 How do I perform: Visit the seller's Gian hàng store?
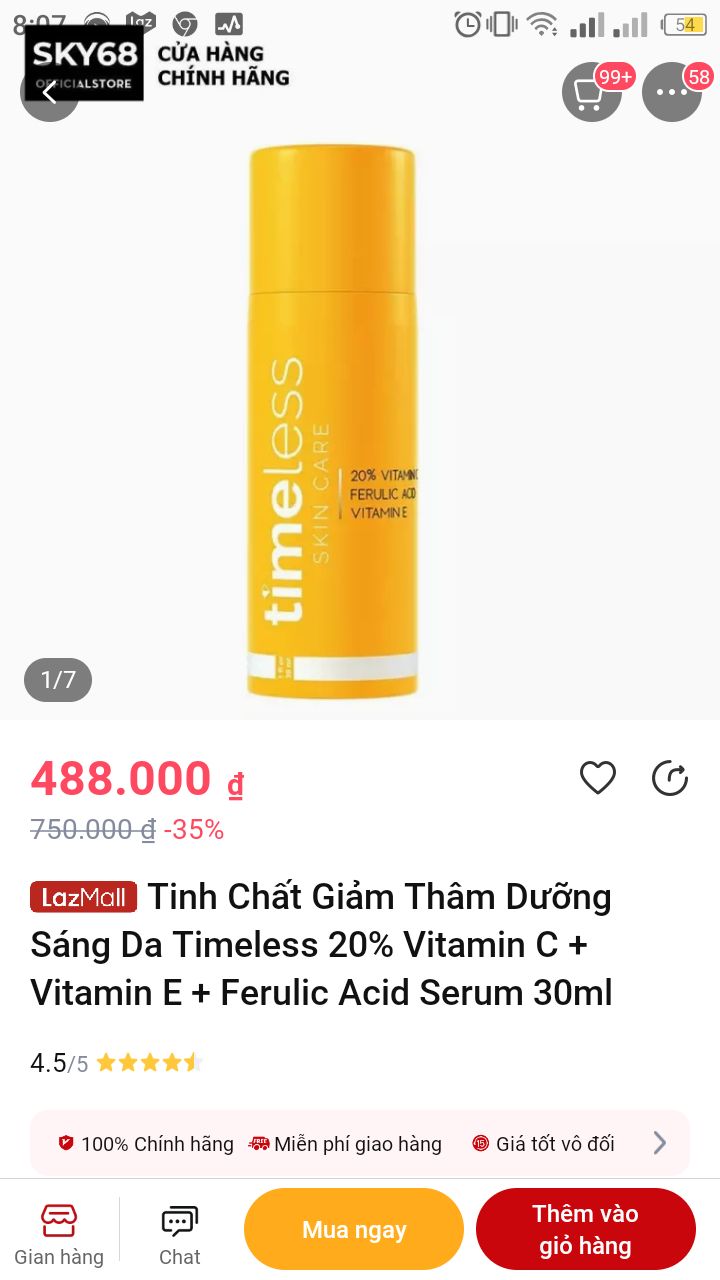(59, 1234)
